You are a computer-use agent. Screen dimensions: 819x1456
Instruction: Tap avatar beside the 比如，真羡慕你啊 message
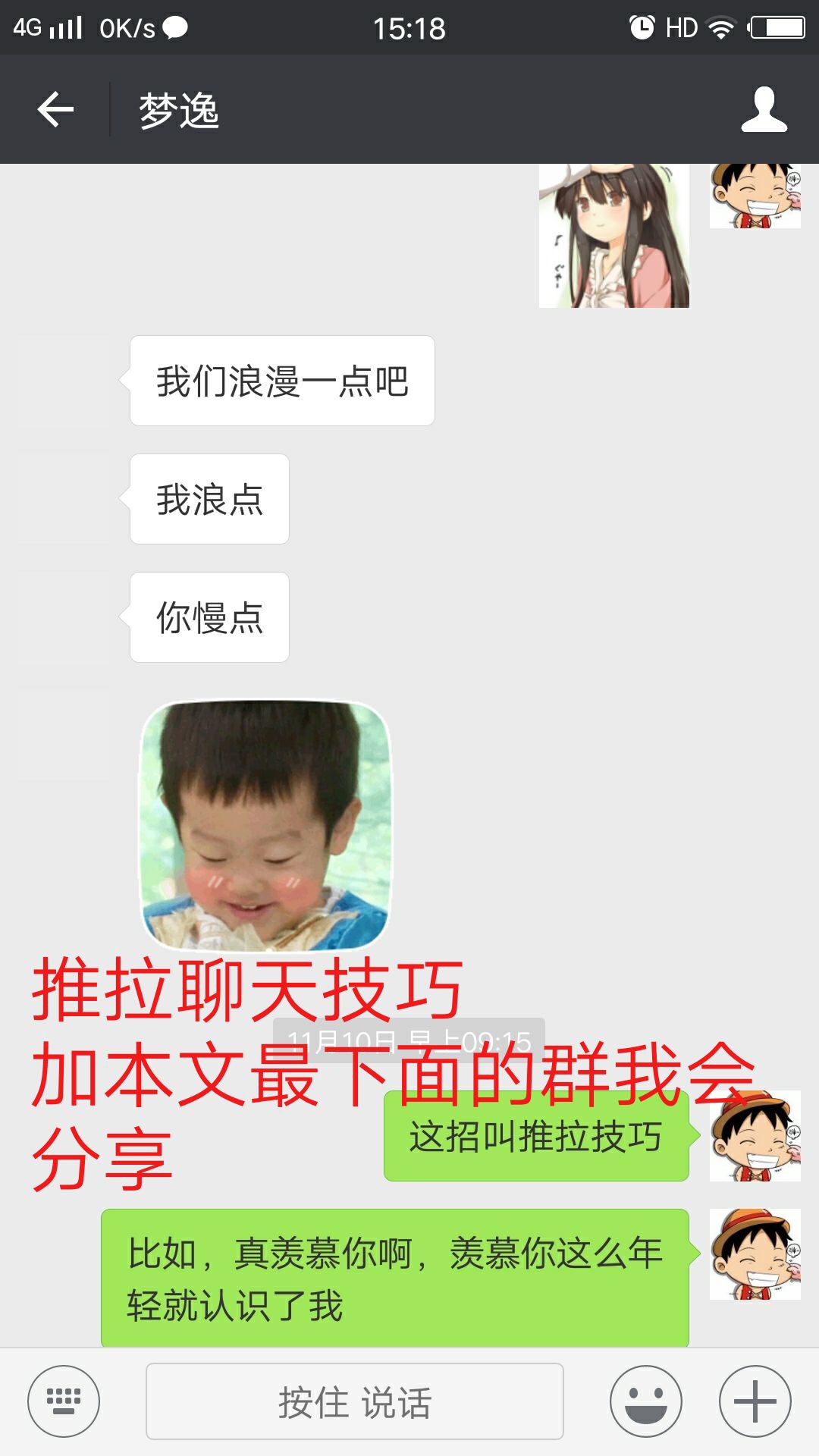click(755, 1254)
